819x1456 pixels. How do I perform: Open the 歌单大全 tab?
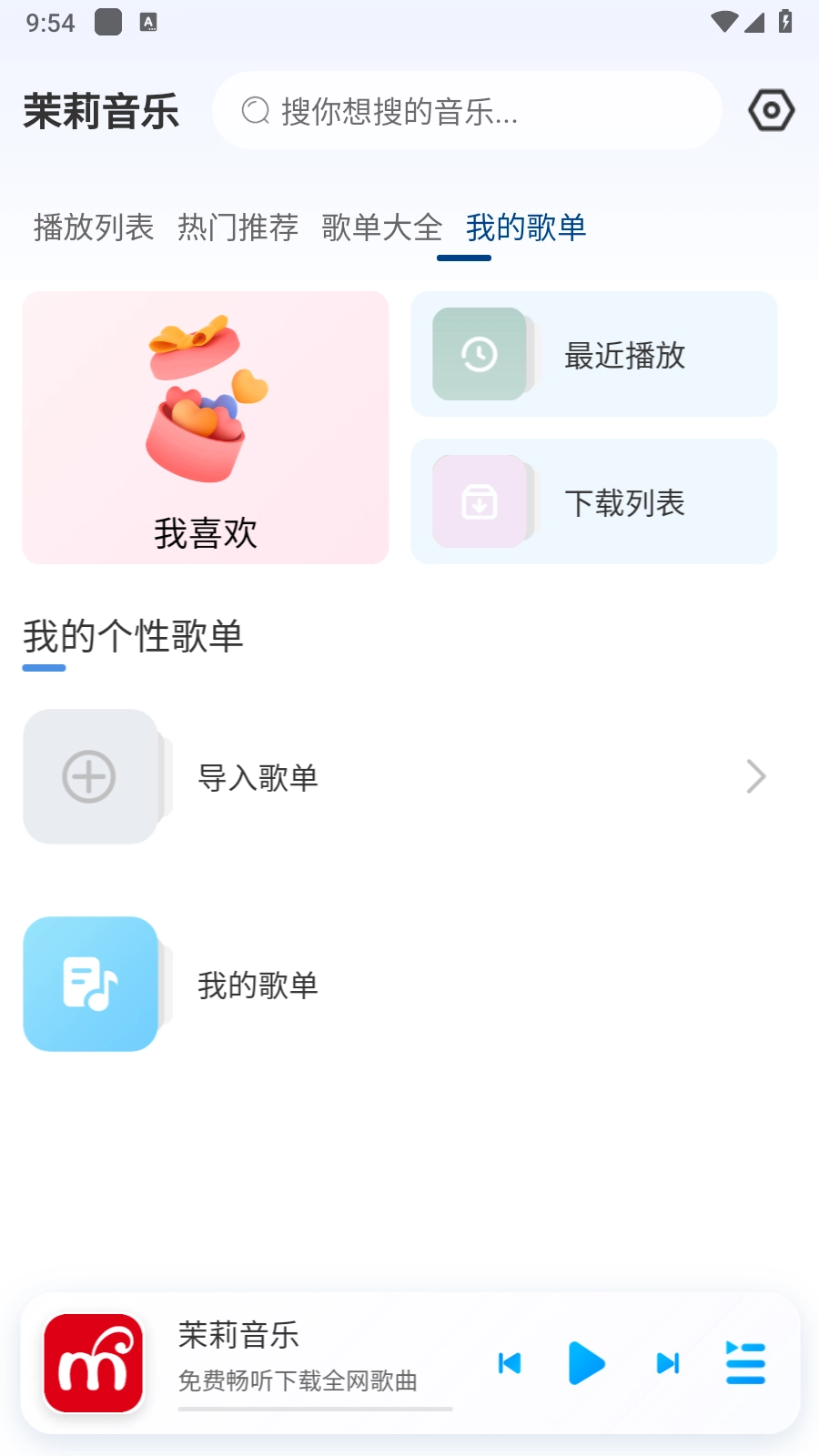381,227
